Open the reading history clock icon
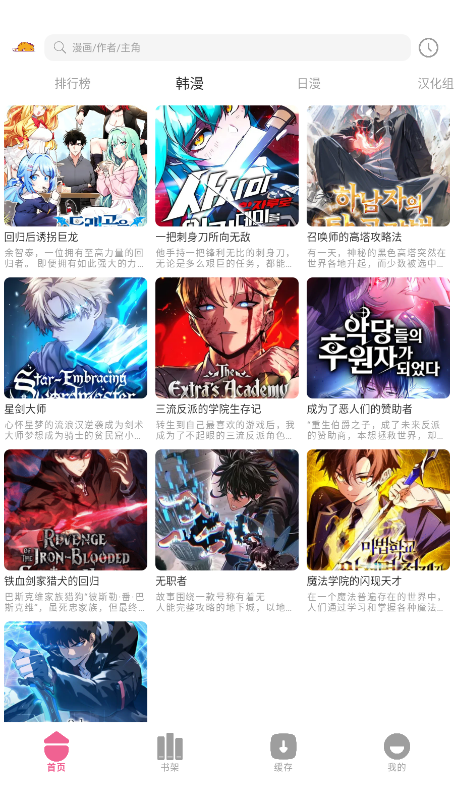454x807 pixels. pos(428,47)
